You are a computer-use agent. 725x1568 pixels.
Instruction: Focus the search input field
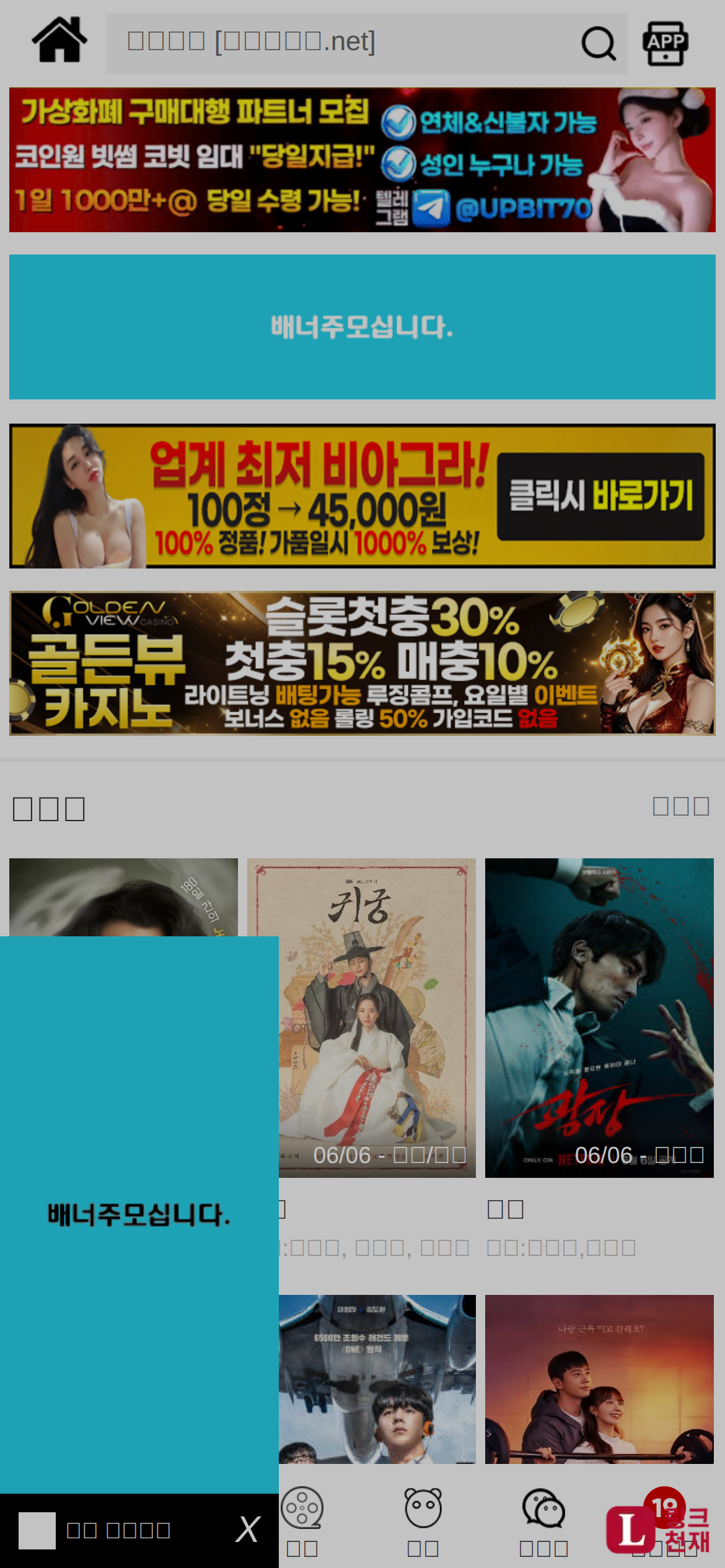point(341,43)
